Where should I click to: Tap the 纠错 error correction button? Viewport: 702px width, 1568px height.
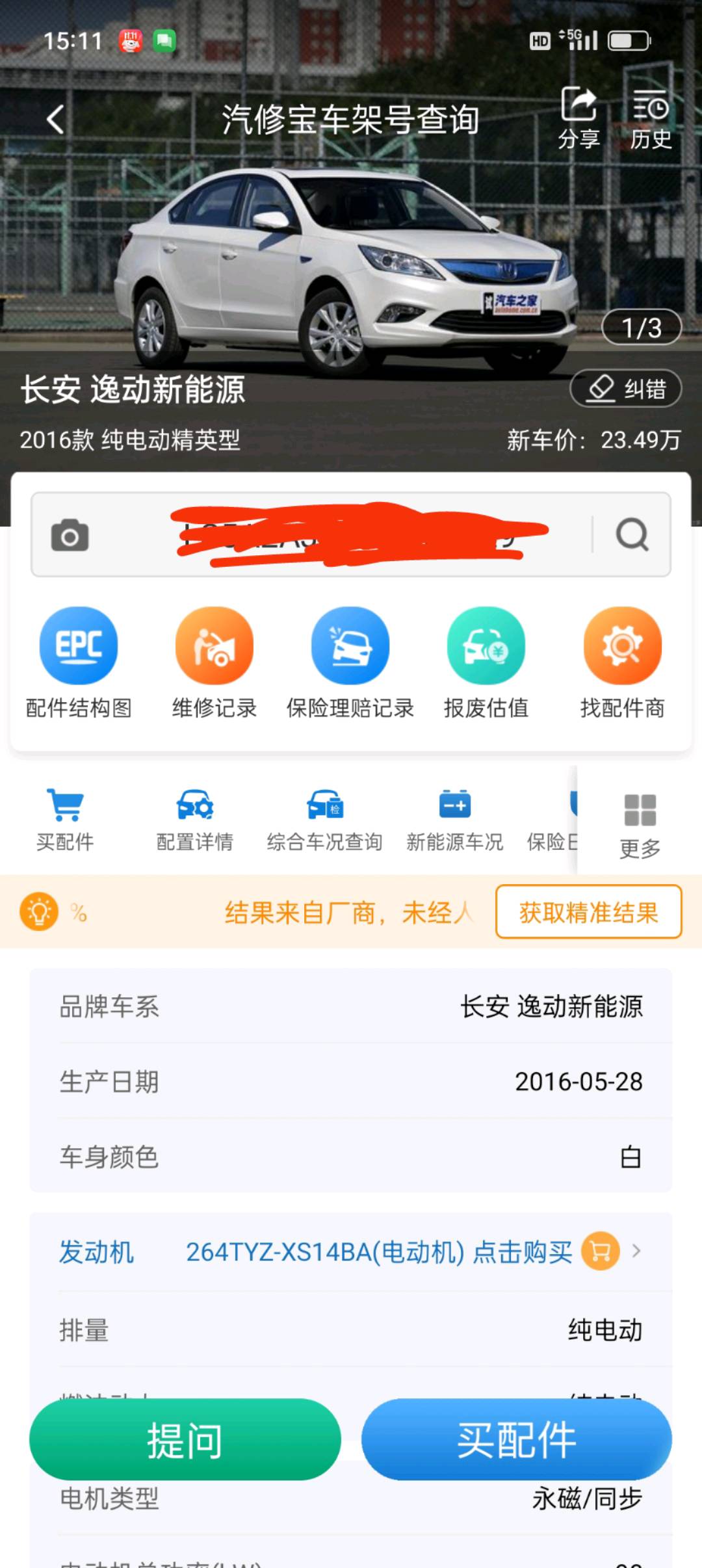626,389
